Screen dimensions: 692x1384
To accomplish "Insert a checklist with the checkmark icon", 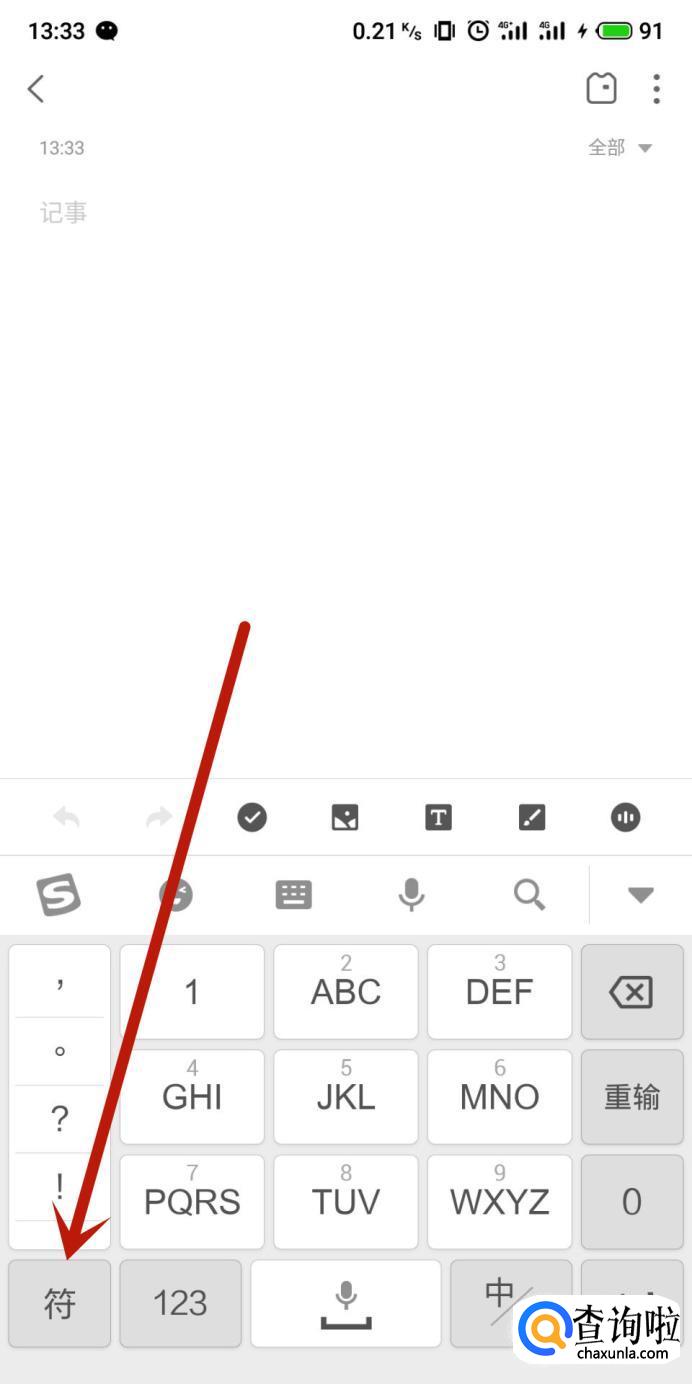I will [x=252, y=818].
